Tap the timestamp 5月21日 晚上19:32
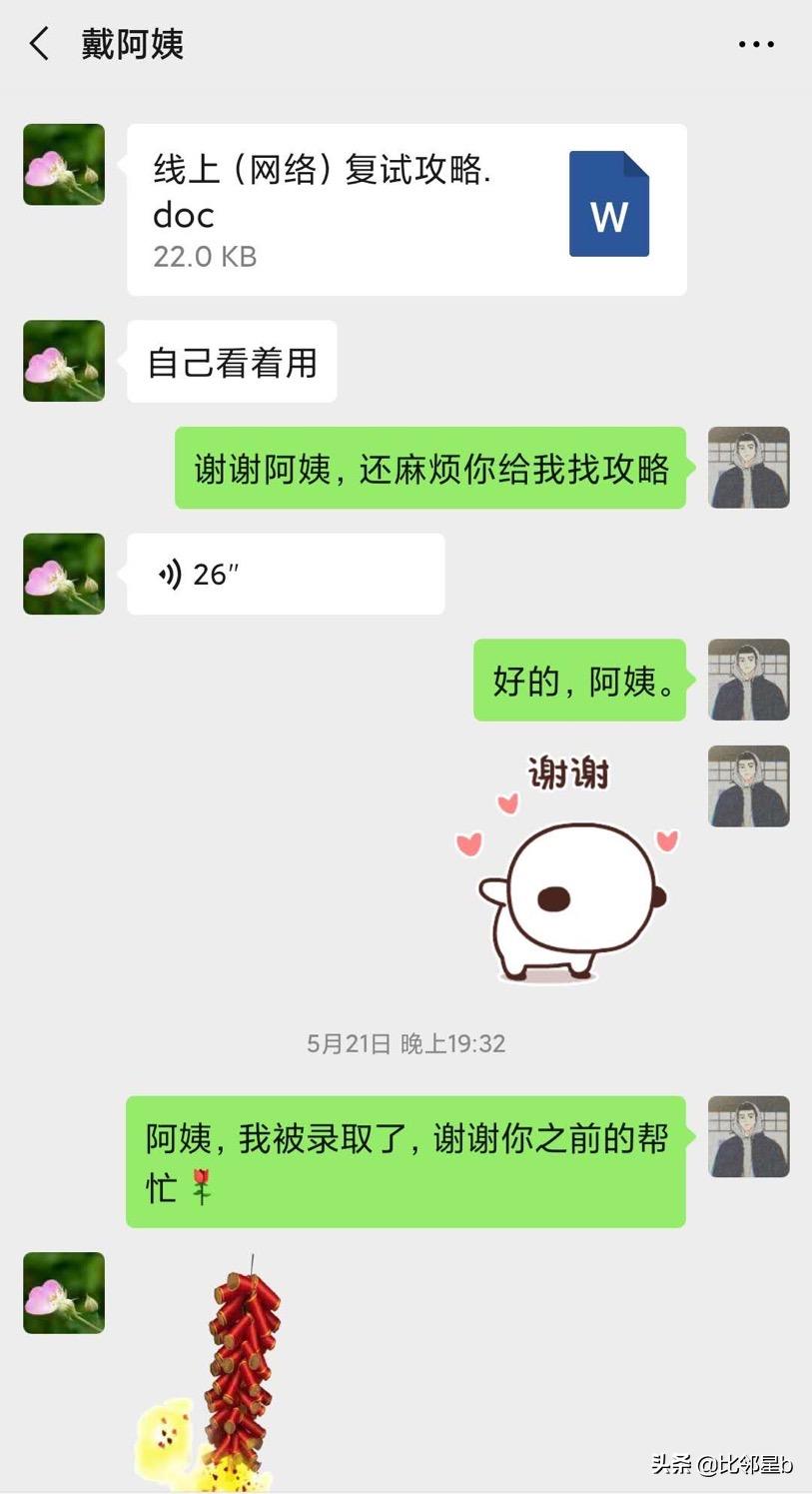 [x=406, y=1043]
